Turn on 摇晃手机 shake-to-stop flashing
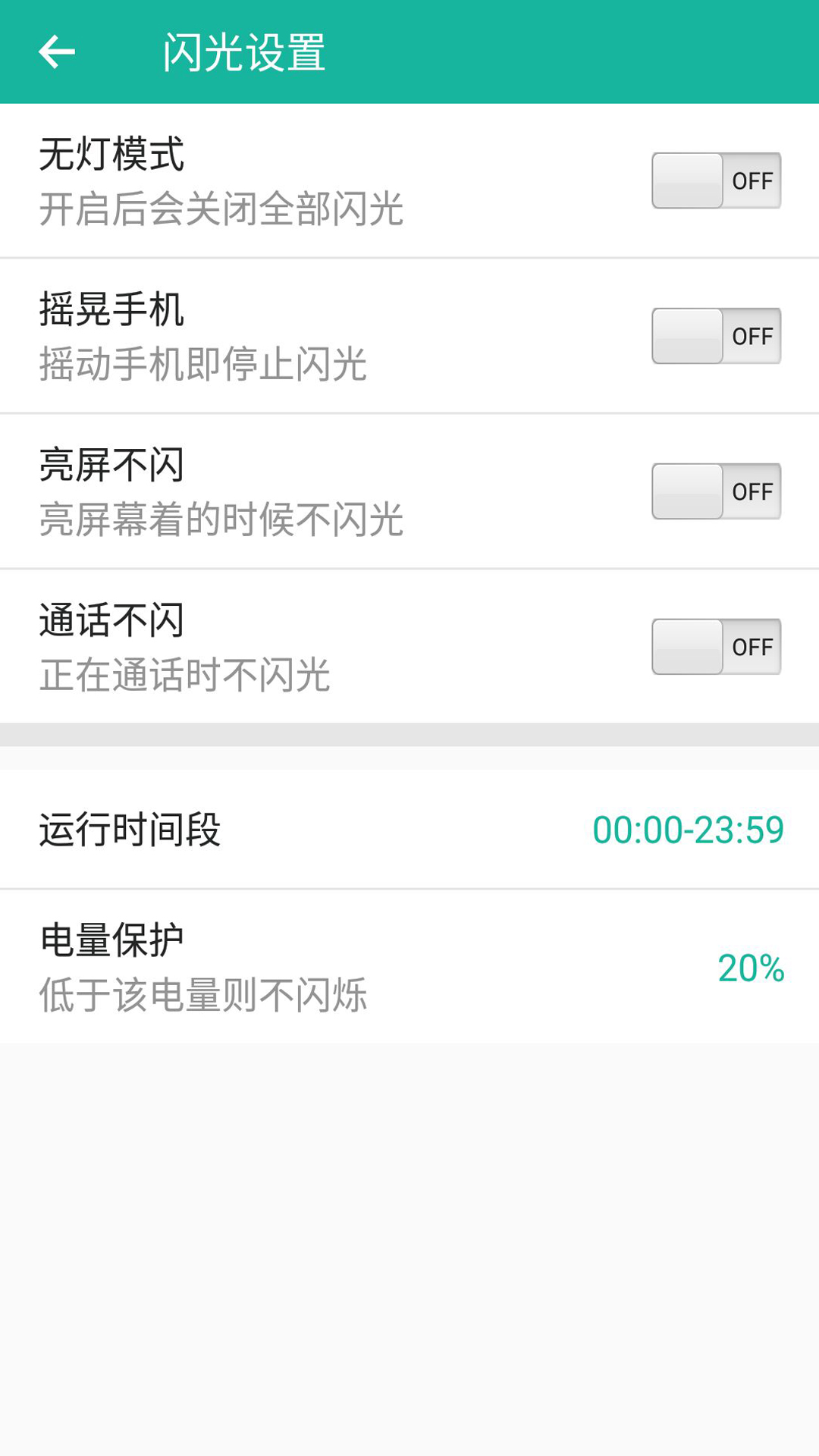 click(x=716, y=335)
